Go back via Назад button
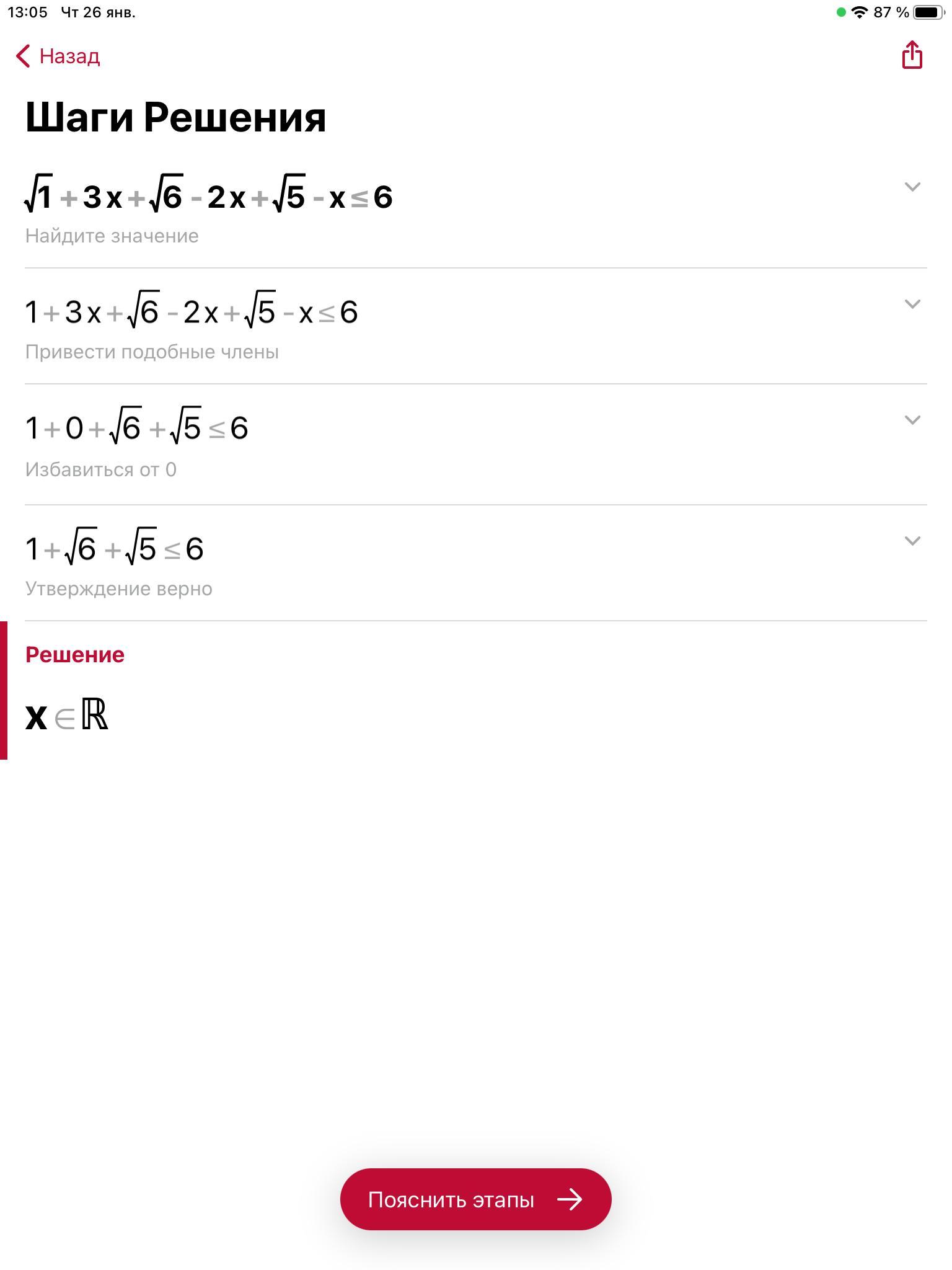This screenshot has height=1270, width=952. [x=58, y=56]
